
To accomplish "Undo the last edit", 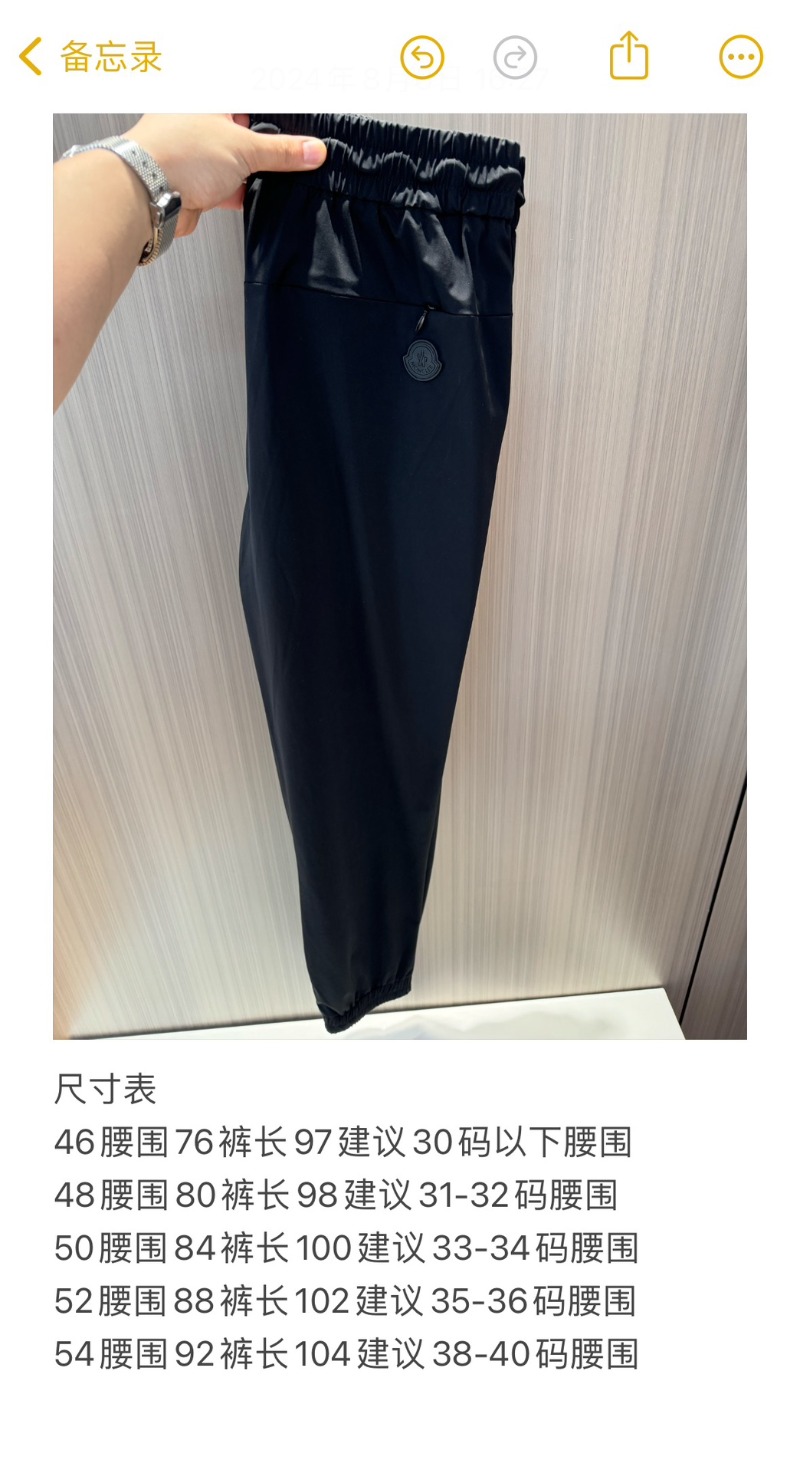I will click(x=422, y=57).
